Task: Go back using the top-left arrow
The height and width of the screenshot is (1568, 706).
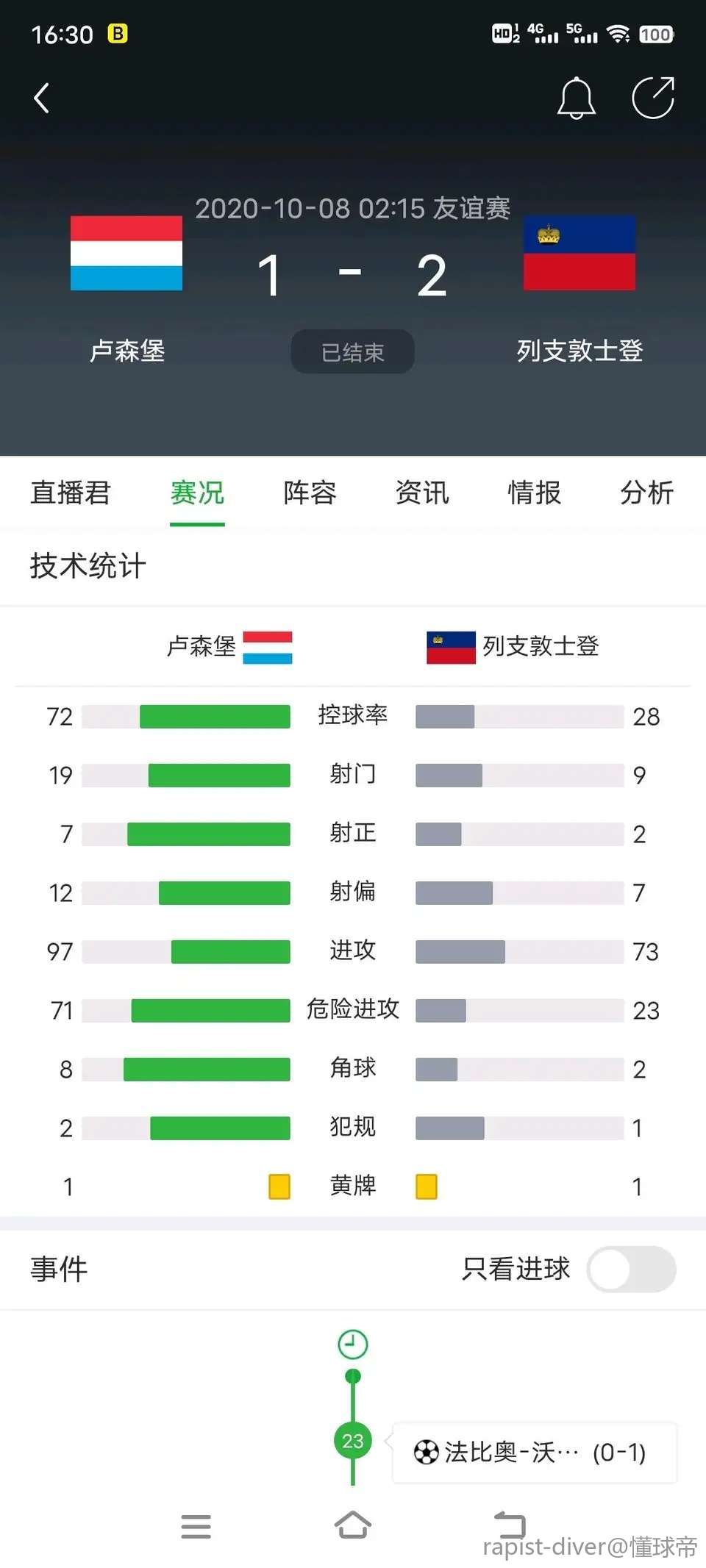Action: (x=42, y=98)
